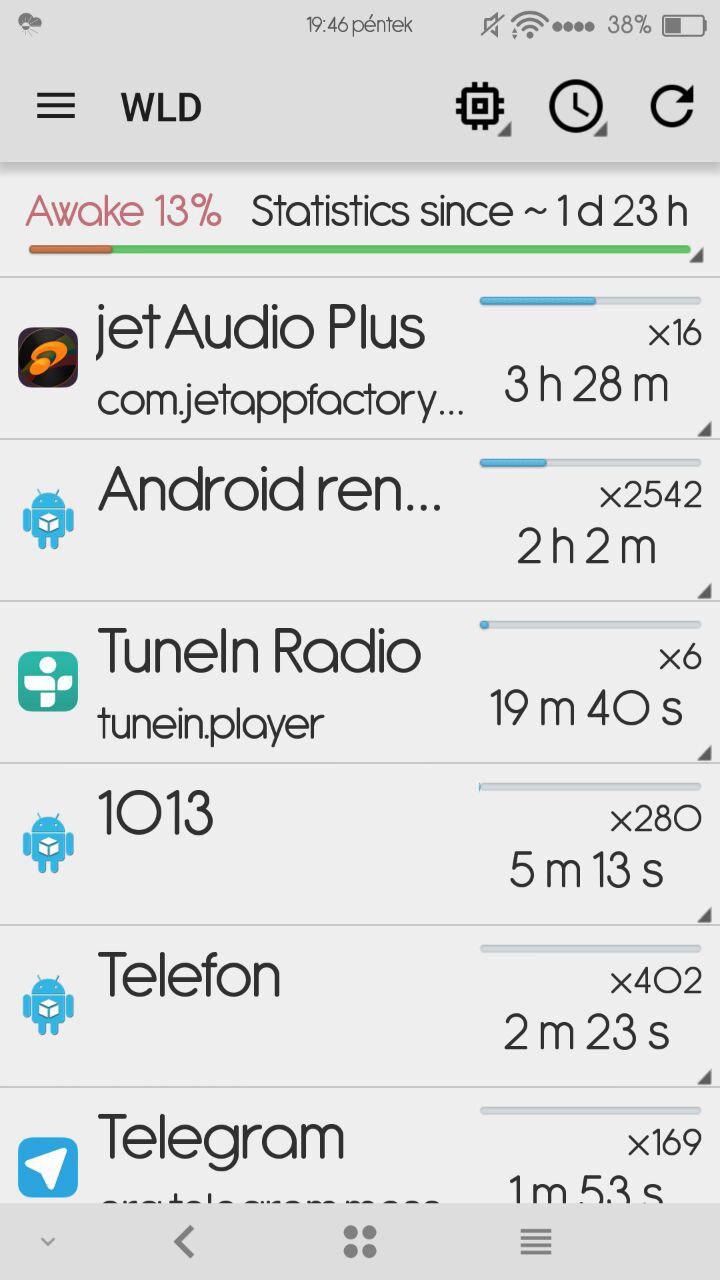720x1280 pixels.
Task: Select the 1013 entry
Action: click(360, 844)
